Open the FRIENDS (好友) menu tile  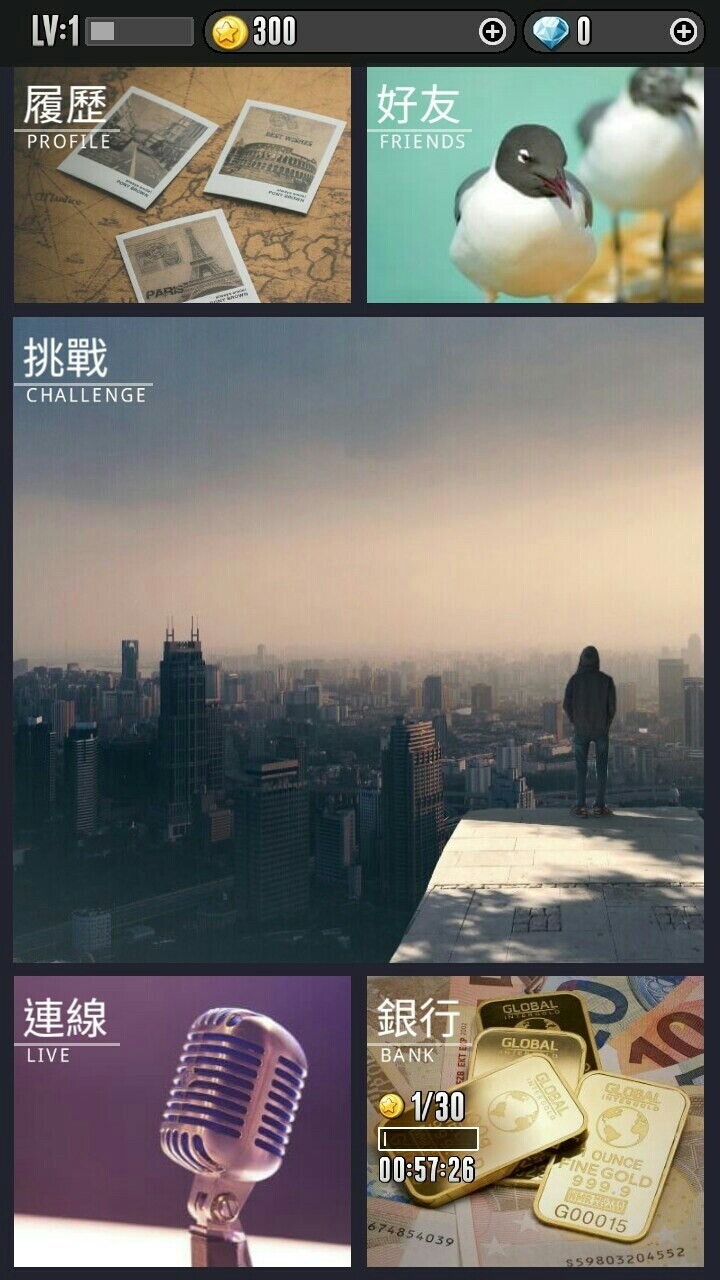click(x=535, y=180)
